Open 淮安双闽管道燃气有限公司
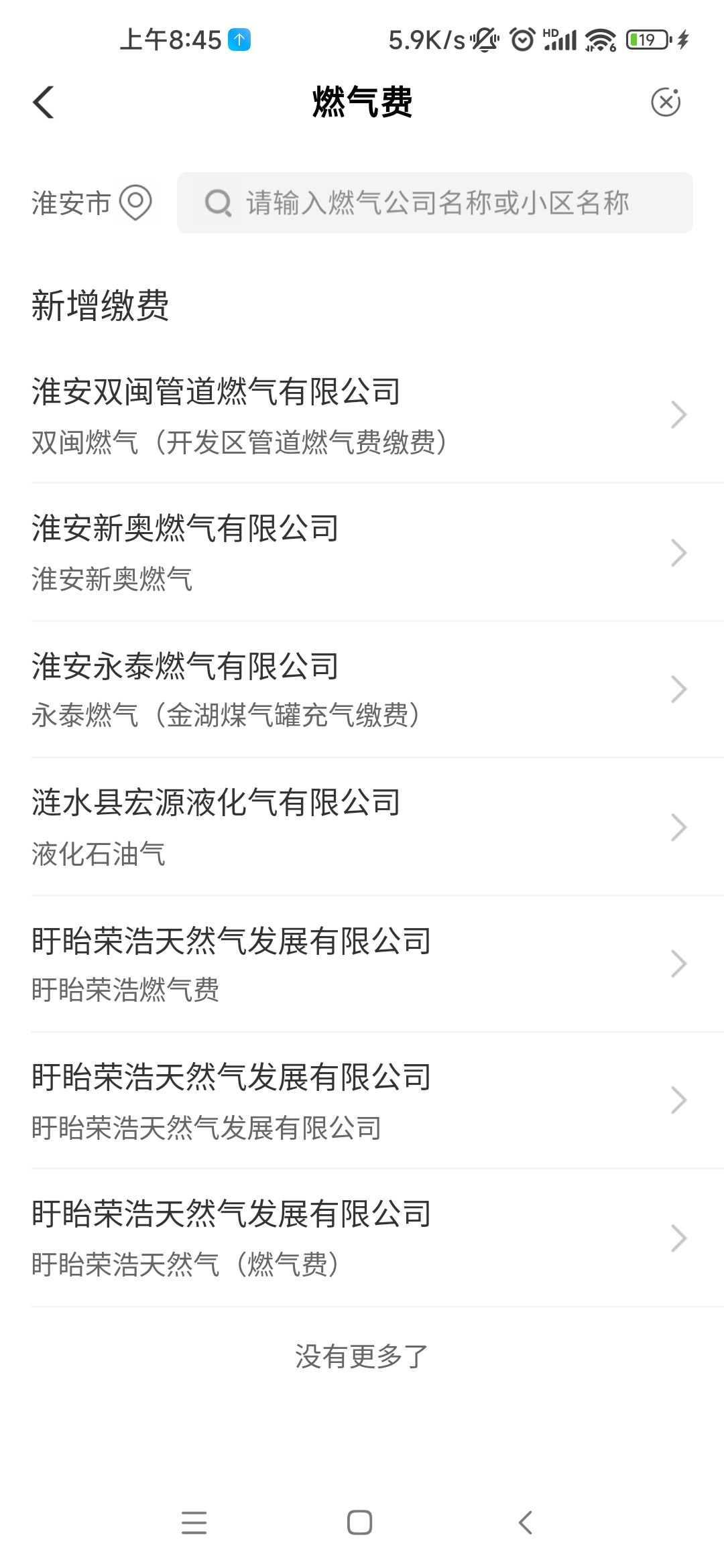The width and height of the screenshot is (724, 1568). pyautogui.click(x=362, y=415)
